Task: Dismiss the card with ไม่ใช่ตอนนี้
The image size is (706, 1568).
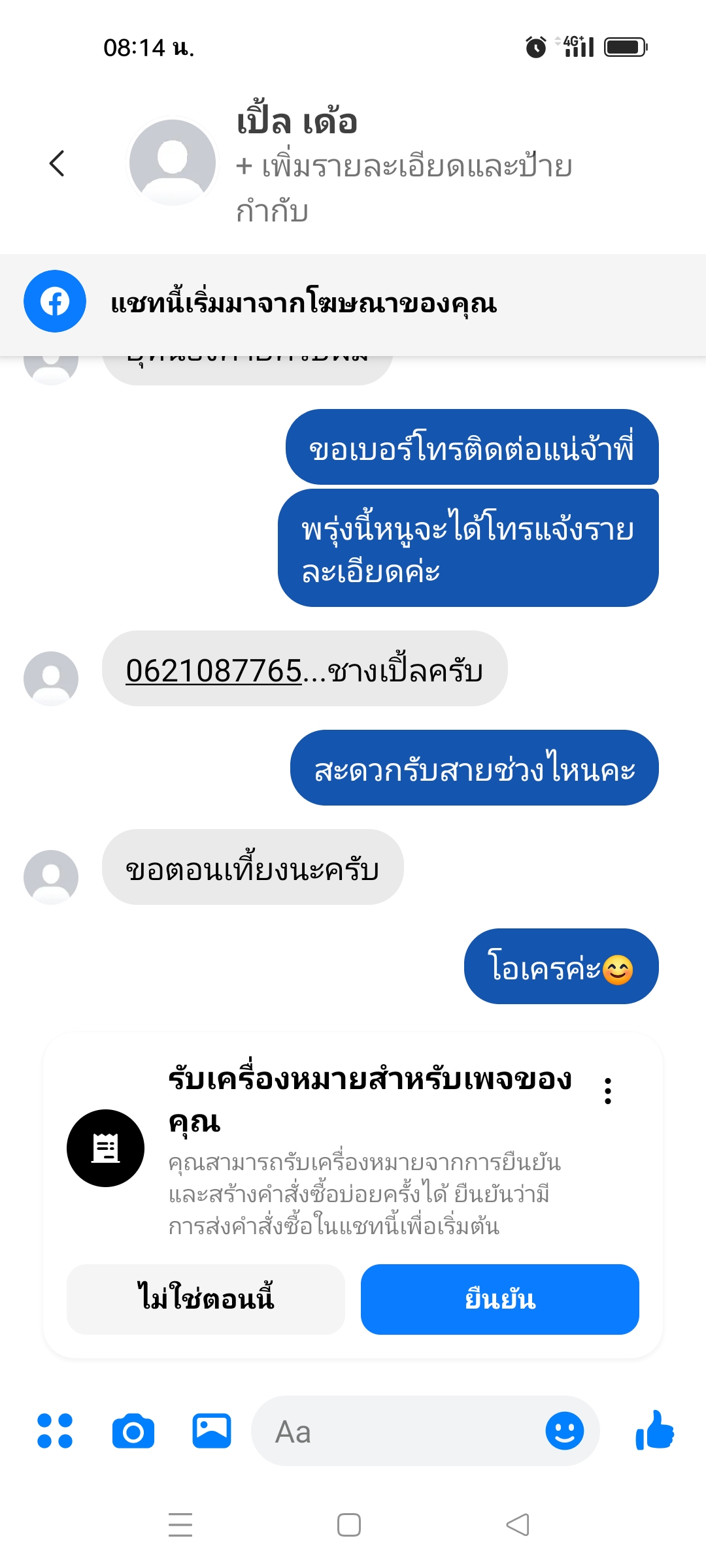Action: pos(205,1299)
